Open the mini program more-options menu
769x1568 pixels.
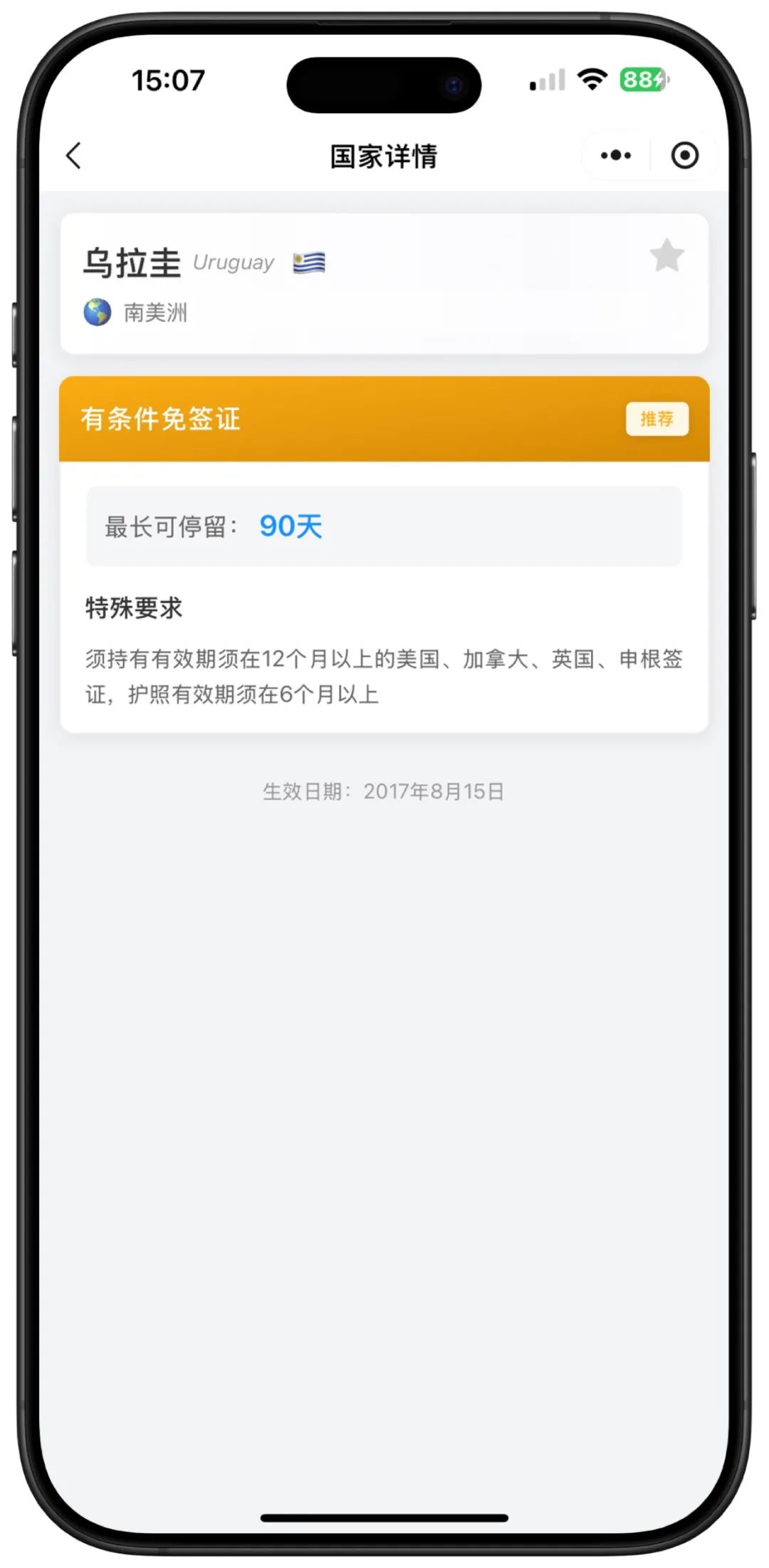click(616, 155)
